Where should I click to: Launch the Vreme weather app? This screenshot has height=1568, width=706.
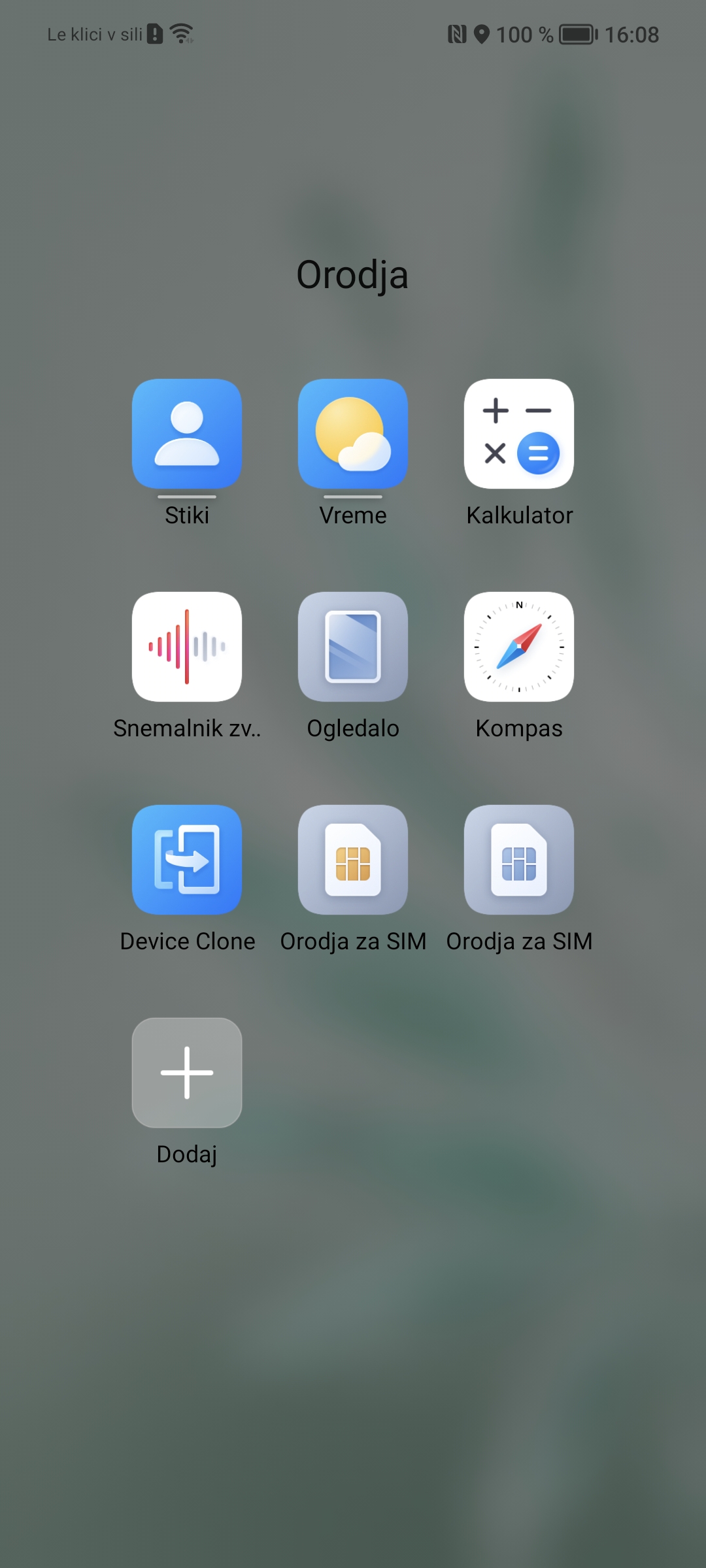(x=353, y=434)
